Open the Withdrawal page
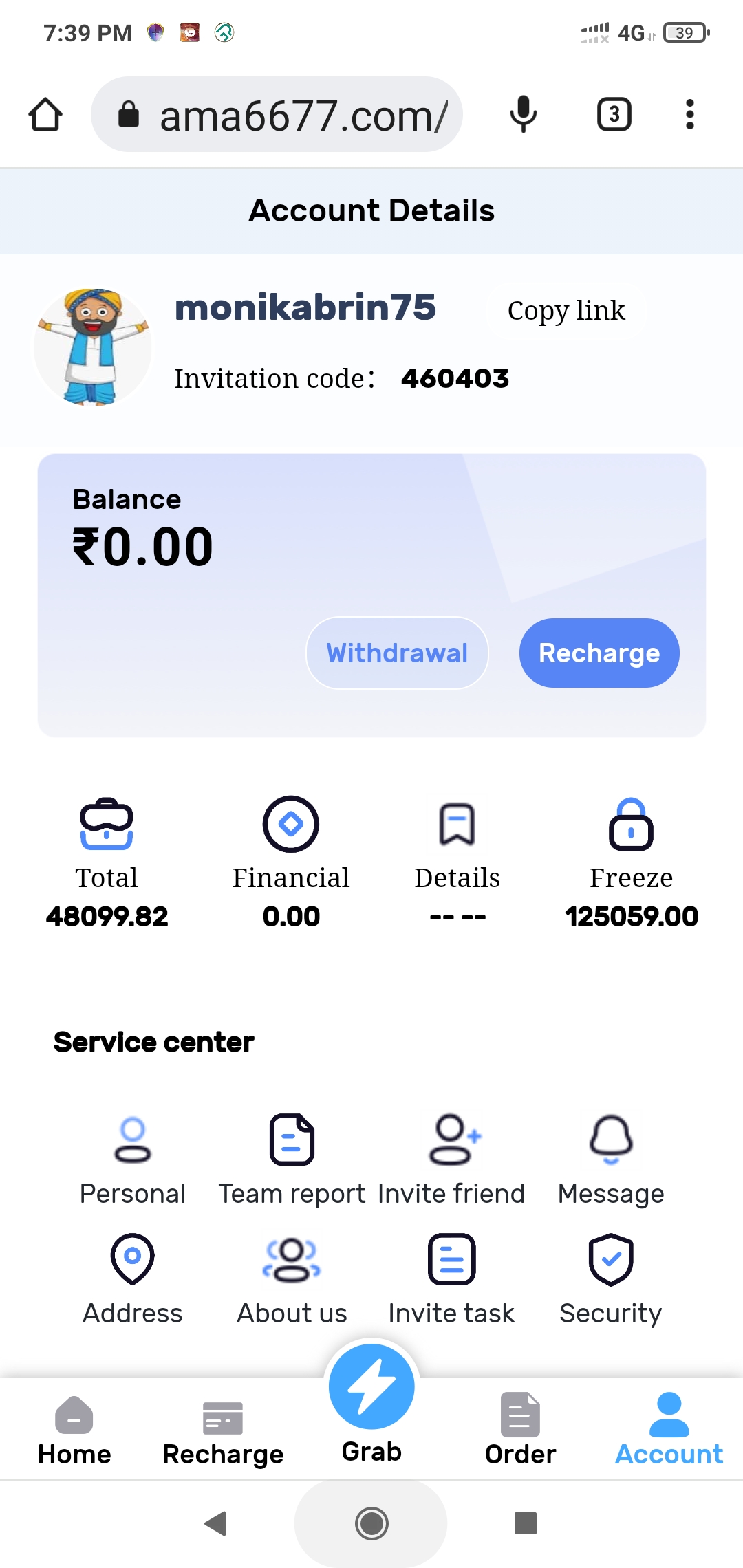 397,653
